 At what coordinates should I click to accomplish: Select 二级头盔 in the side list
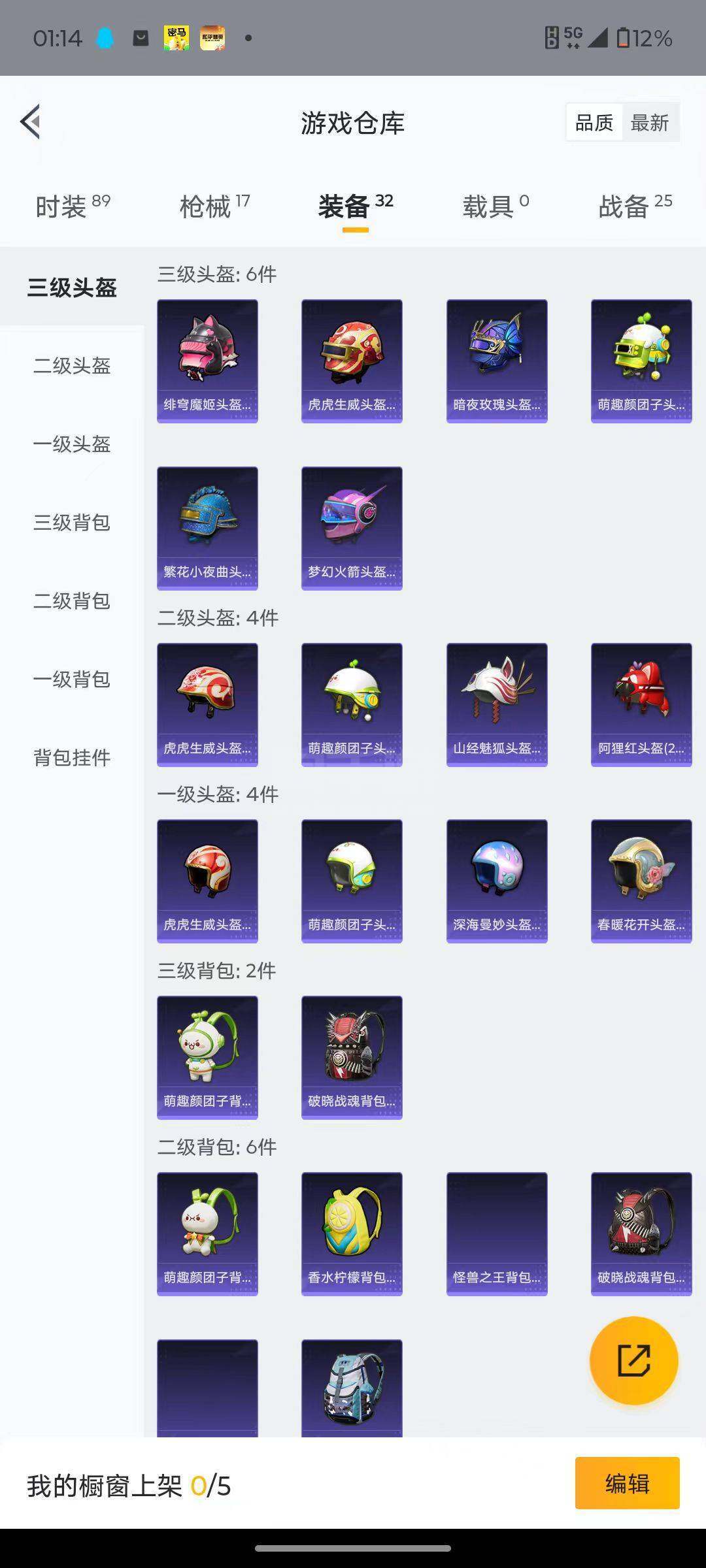(72, 366)
